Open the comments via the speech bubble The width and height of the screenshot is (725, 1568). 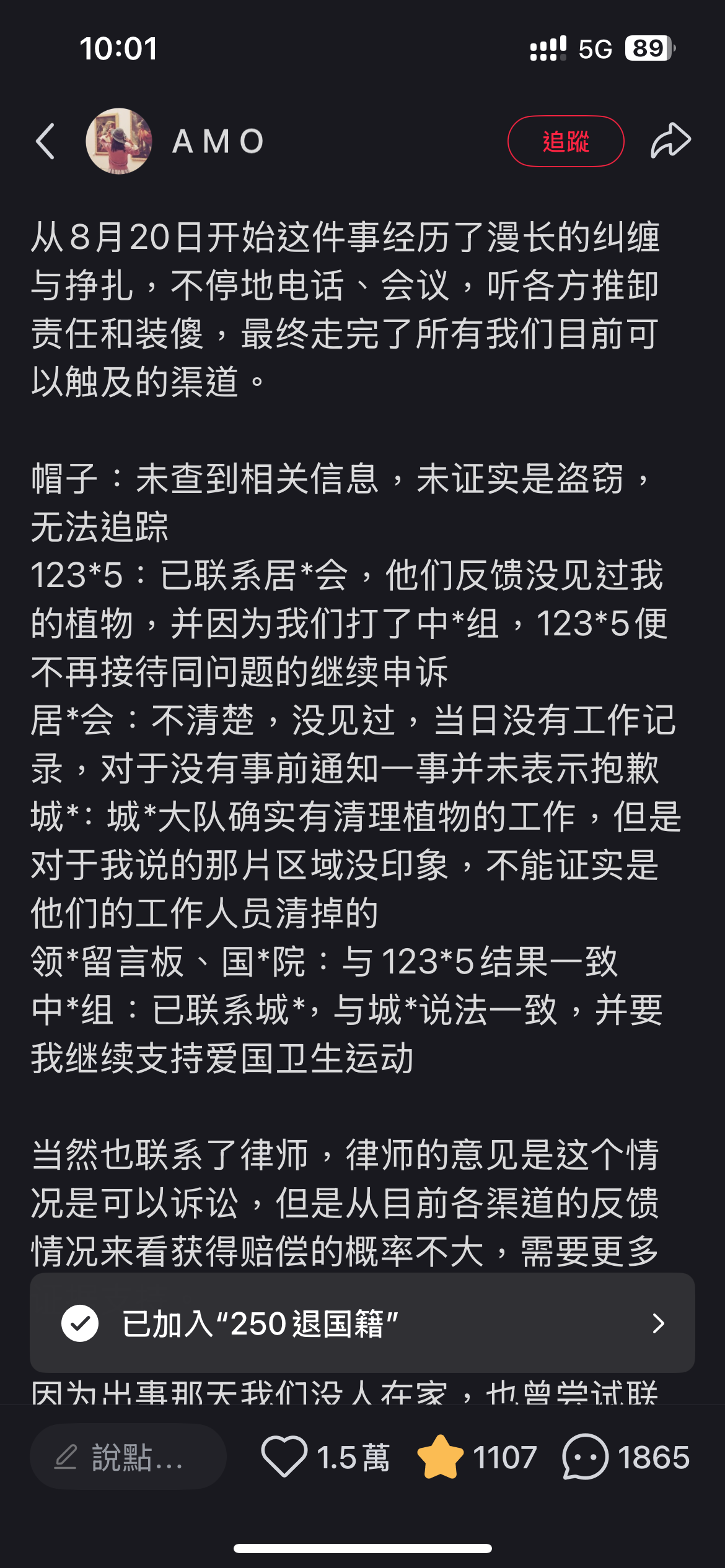585,1457
